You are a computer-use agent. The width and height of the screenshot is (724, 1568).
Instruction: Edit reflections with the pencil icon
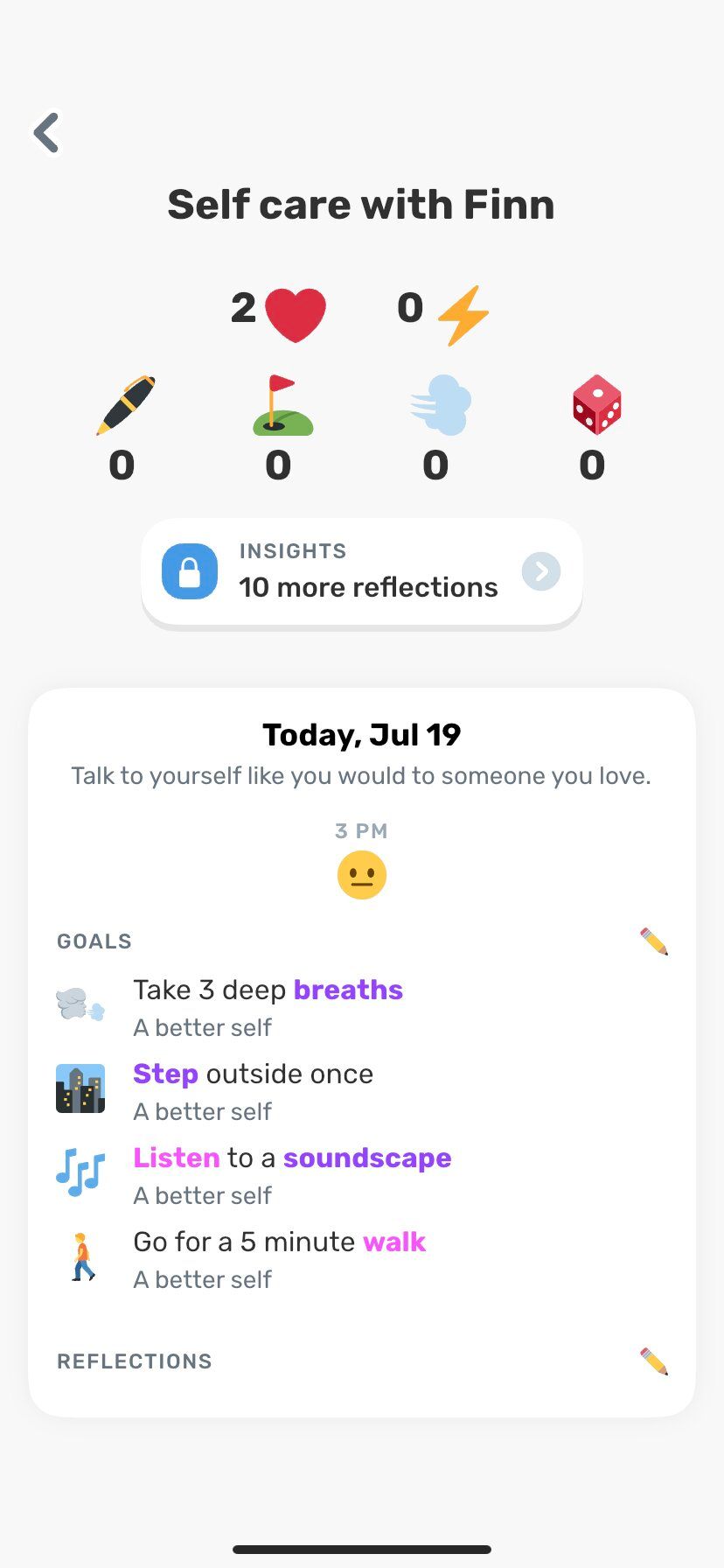pyautogui.click(x=653, y=1361)
